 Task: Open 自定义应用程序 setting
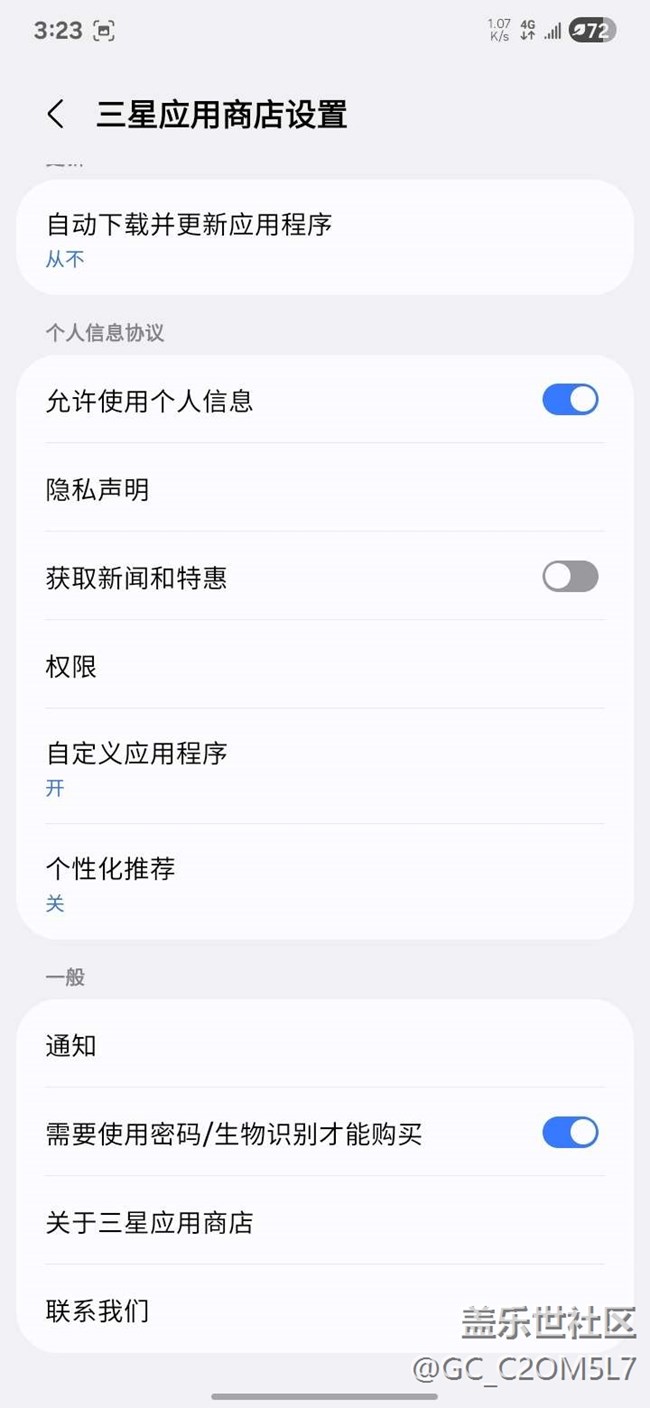[x=325, y=767]
